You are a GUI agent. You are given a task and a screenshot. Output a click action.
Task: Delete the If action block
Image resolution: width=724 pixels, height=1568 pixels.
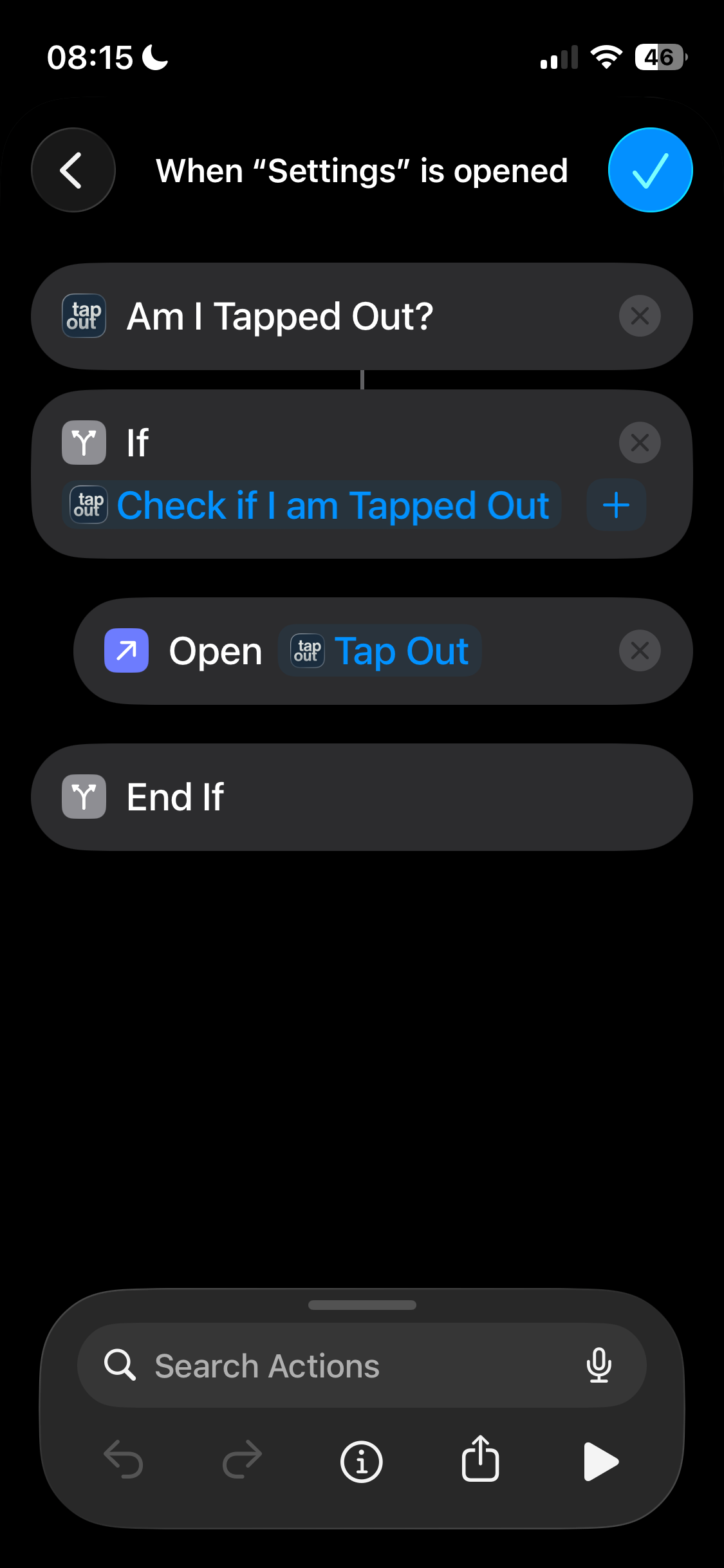tap(639, 443)
